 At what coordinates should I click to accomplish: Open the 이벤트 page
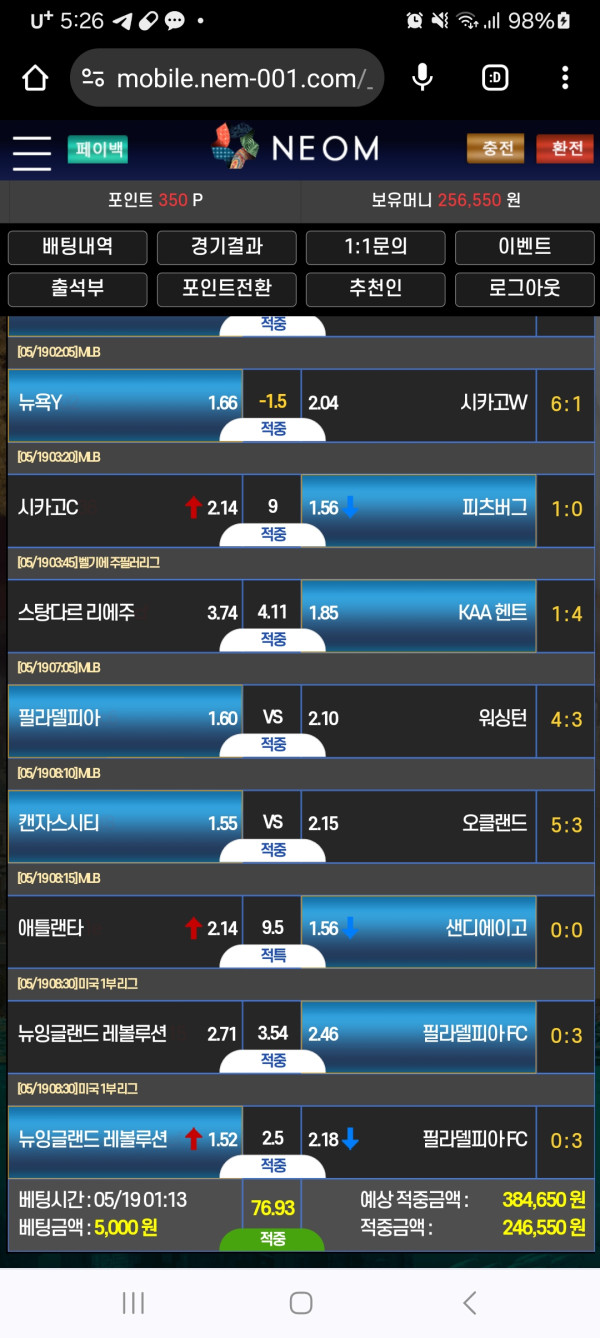pos(525,247)
